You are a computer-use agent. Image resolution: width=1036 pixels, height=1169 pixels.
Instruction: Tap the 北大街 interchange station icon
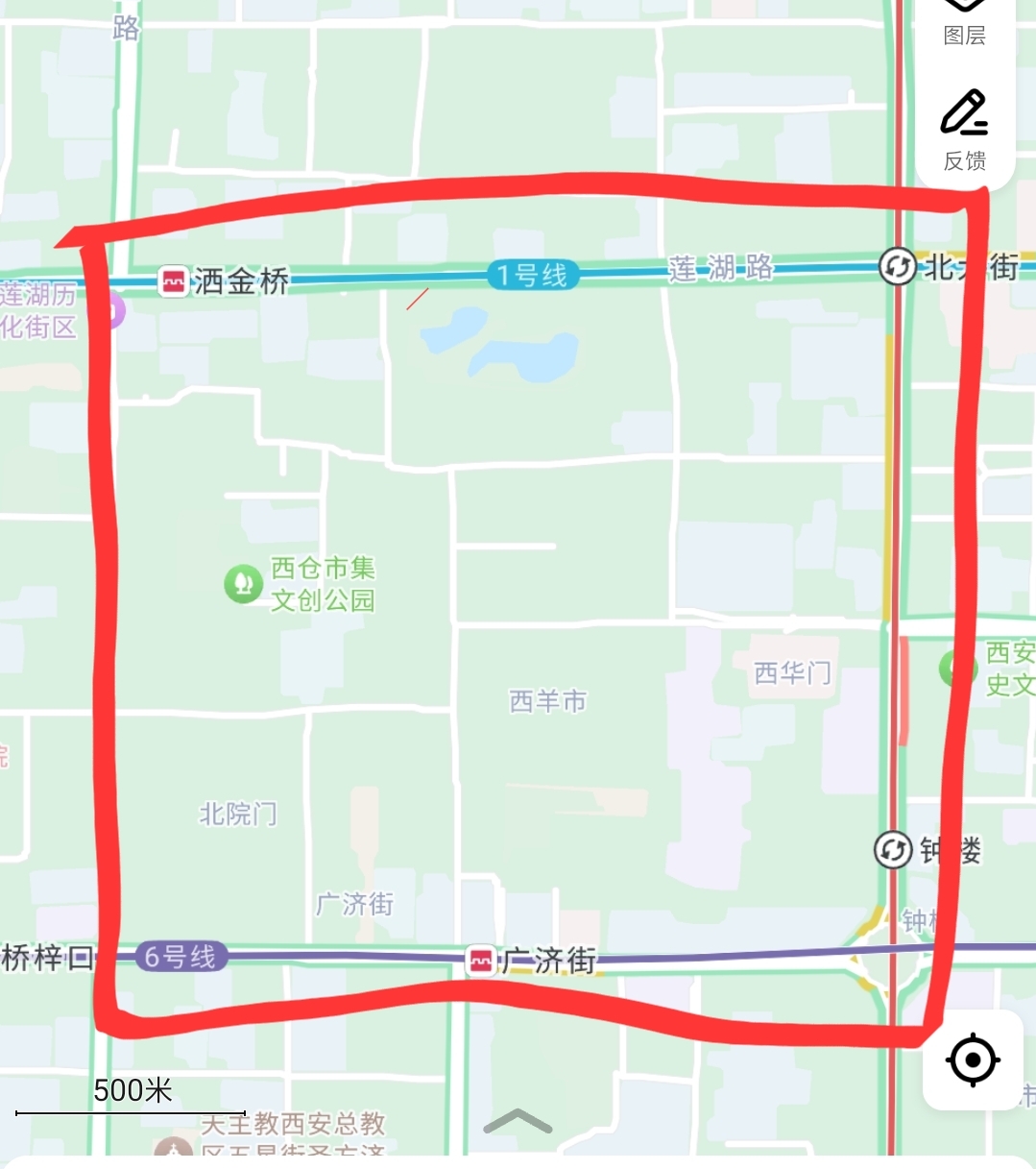(x=897, y=266)
